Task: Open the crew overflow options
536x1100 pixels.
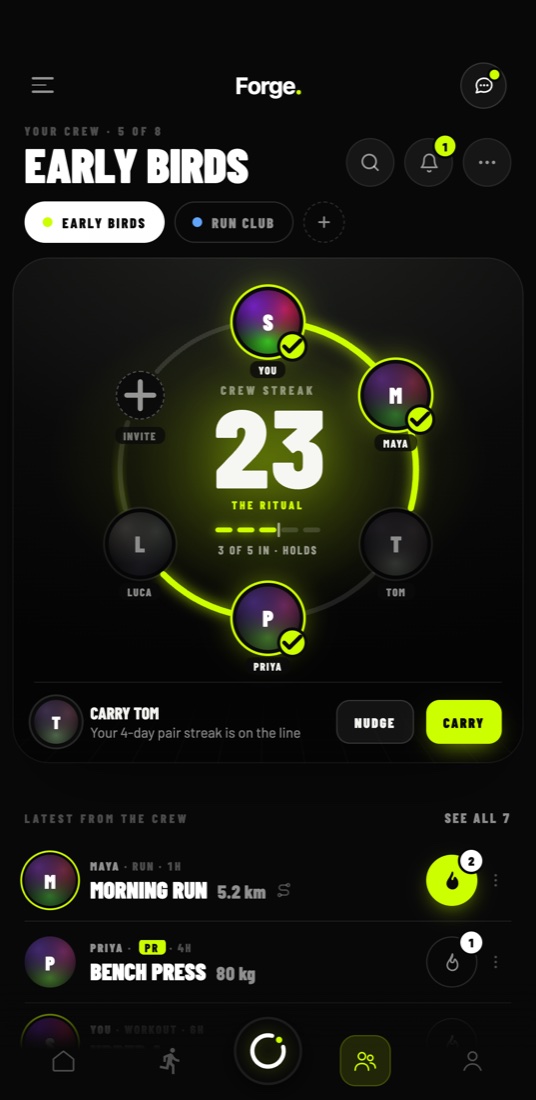Action: (x=487, y=162)
